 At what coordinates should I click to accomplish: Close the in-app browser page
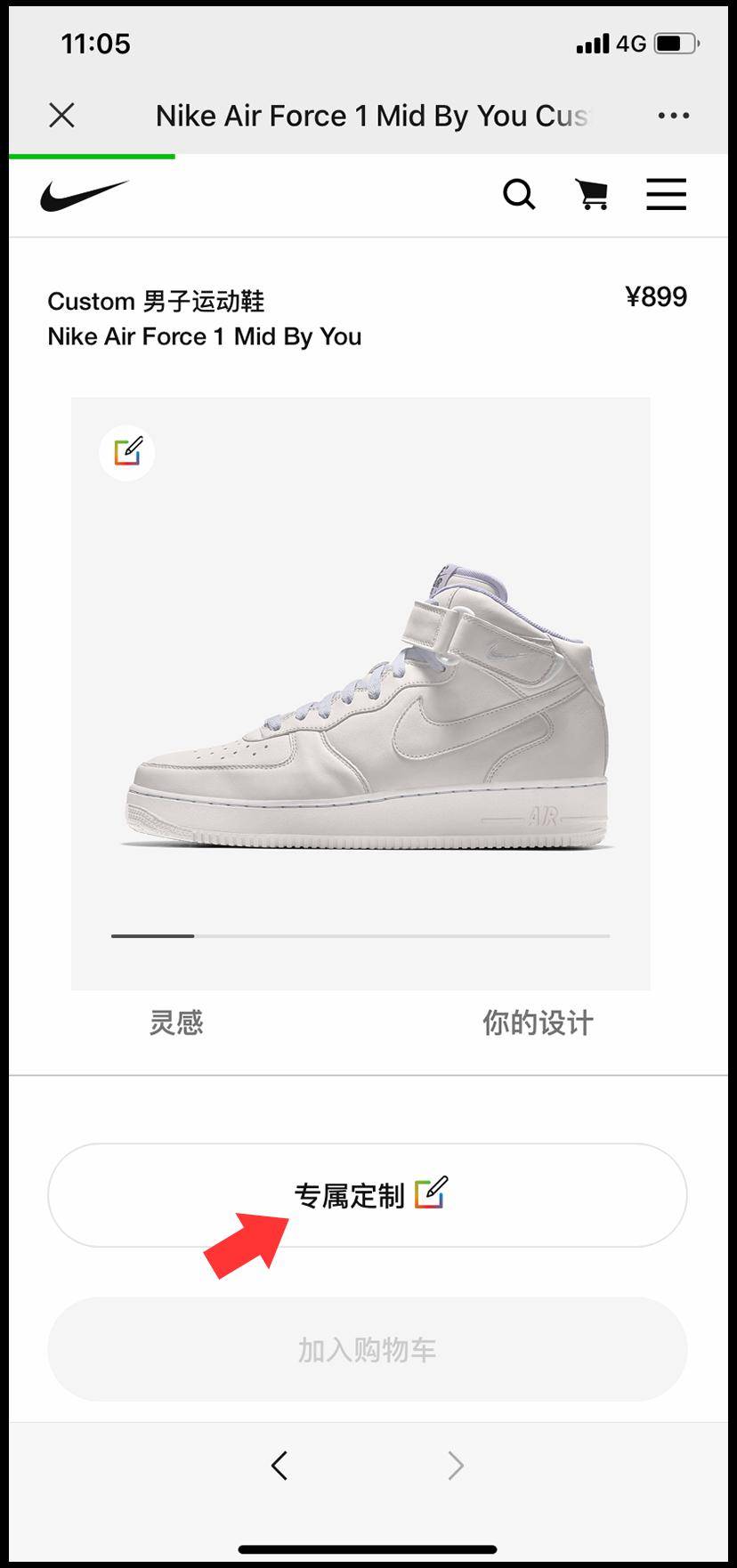tap(61, 115)
